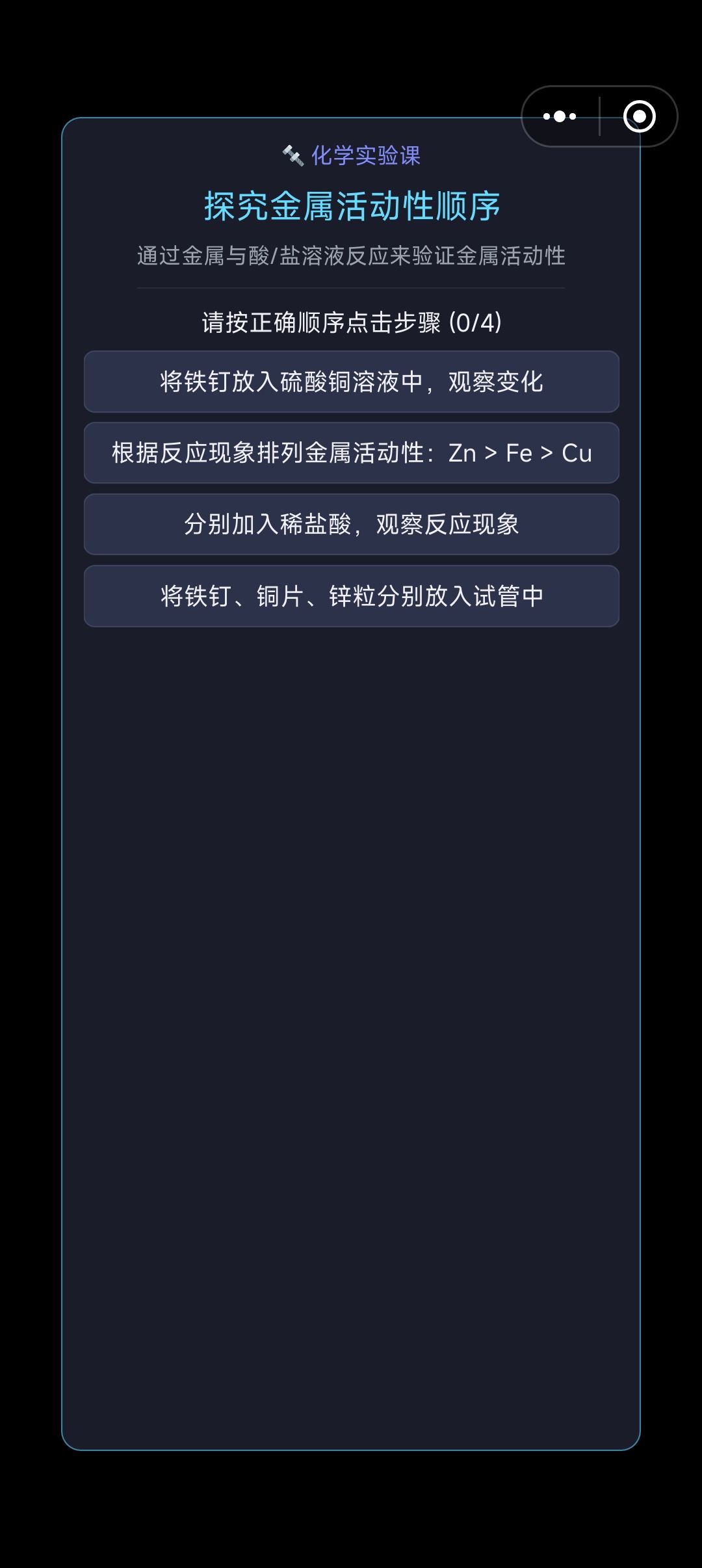Click the circular exit capsule icon
The image size is (702, 1568).
[640, 117]
